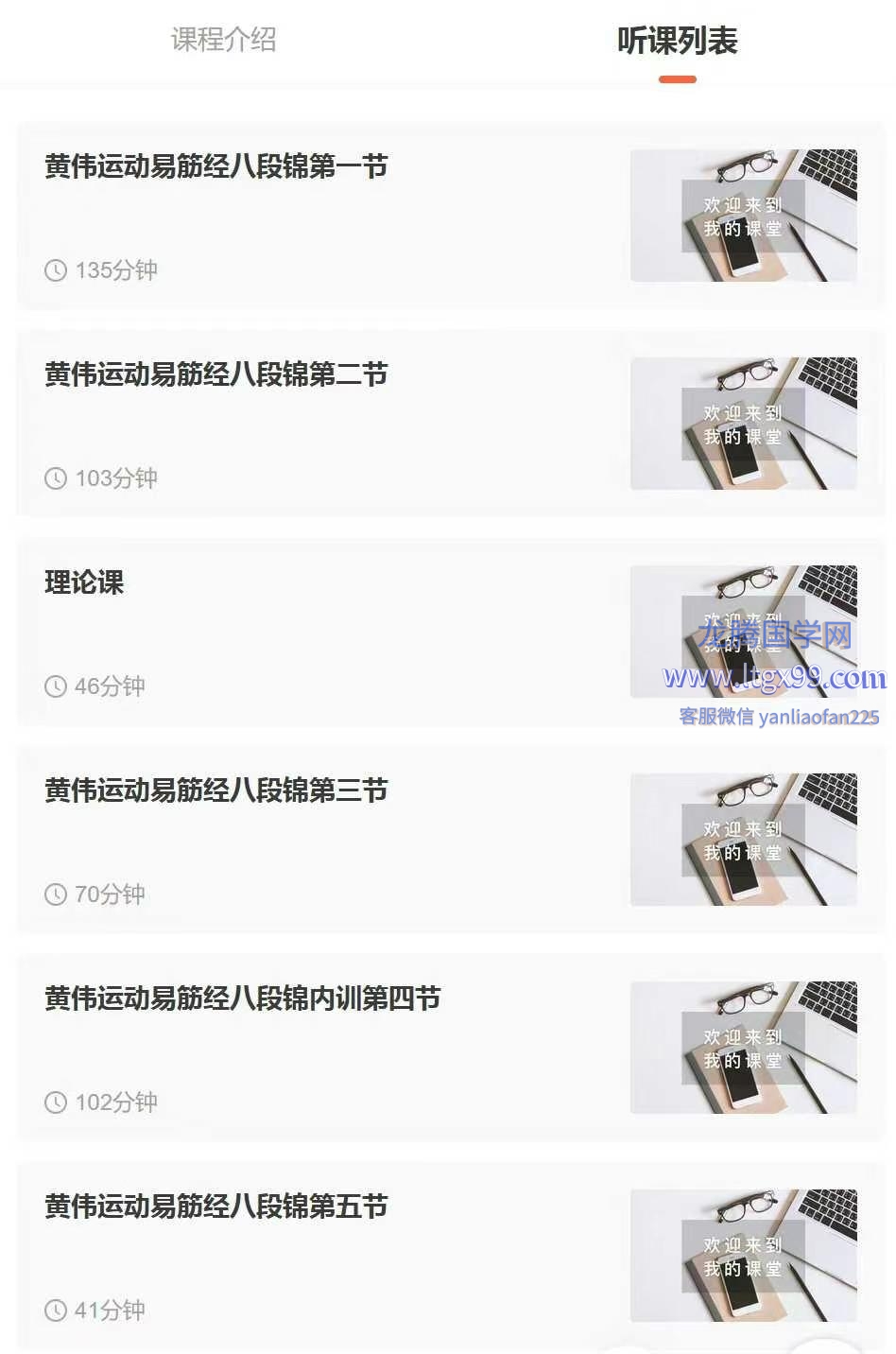Start lesson 黄伟运动易筋经八段锦第五节
896x1354 pixels.
(216, 1207)
